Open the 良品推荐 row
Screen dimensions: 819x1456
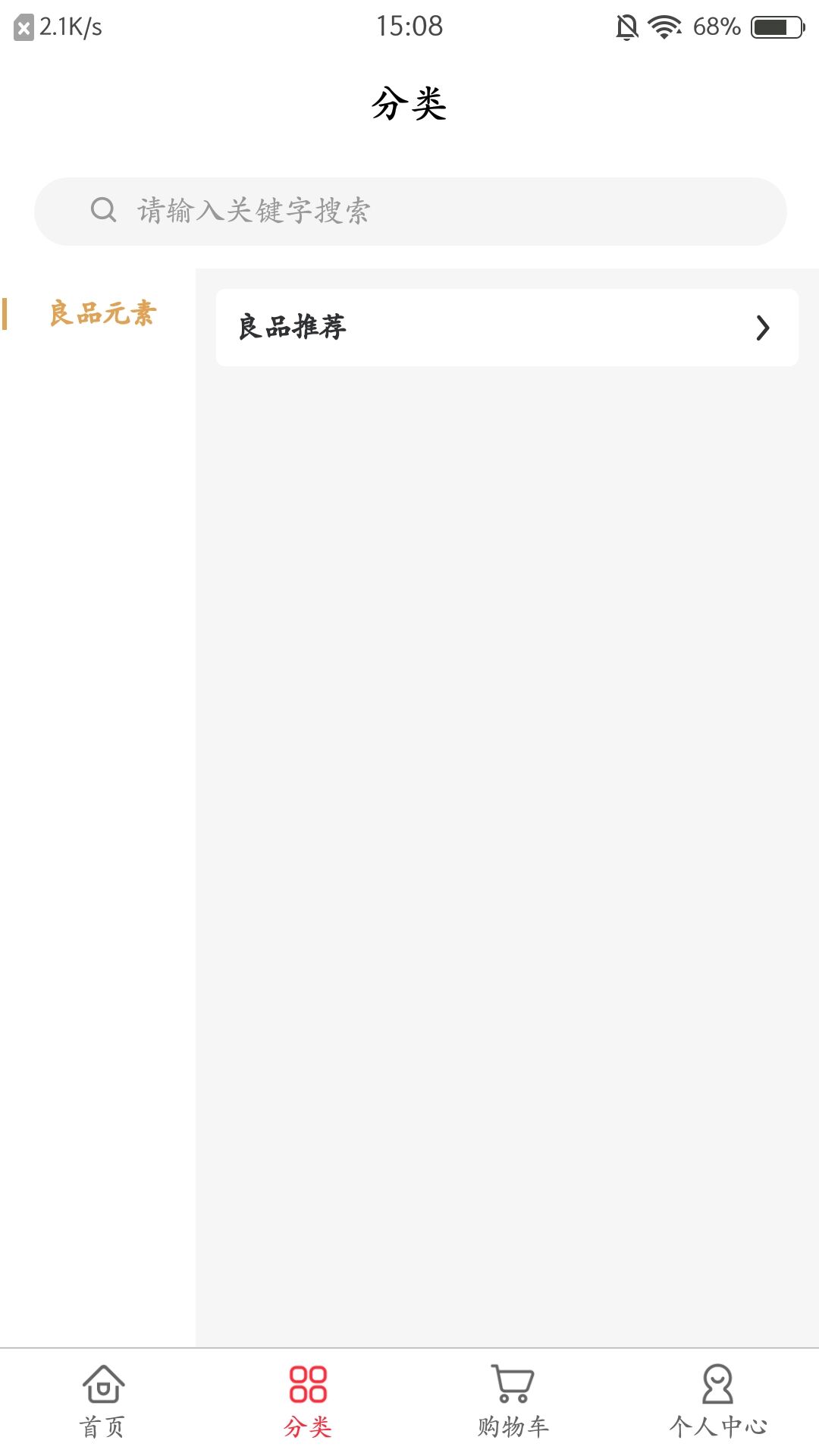click(507, 328)
